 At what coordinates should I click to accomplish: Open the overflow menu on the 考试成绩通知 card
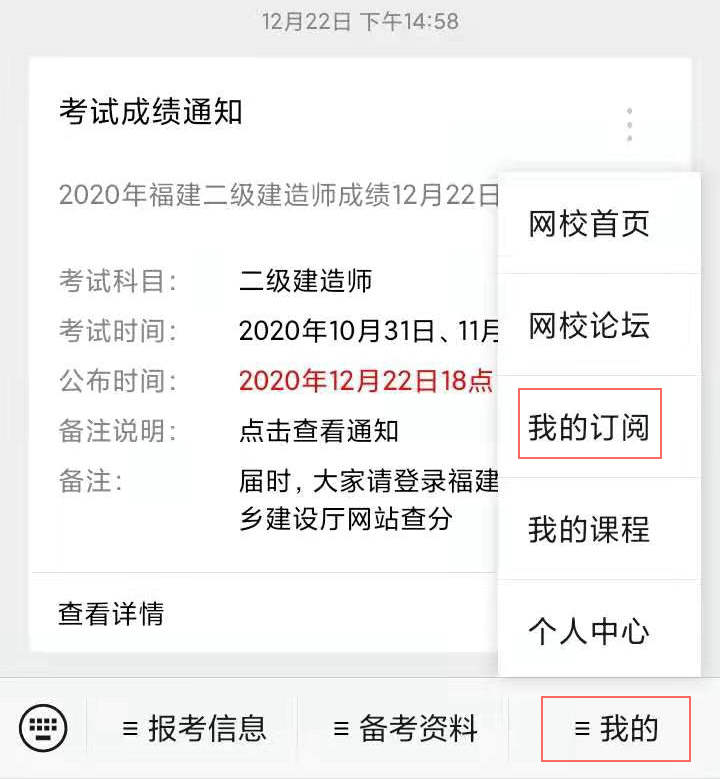[629, 124]
